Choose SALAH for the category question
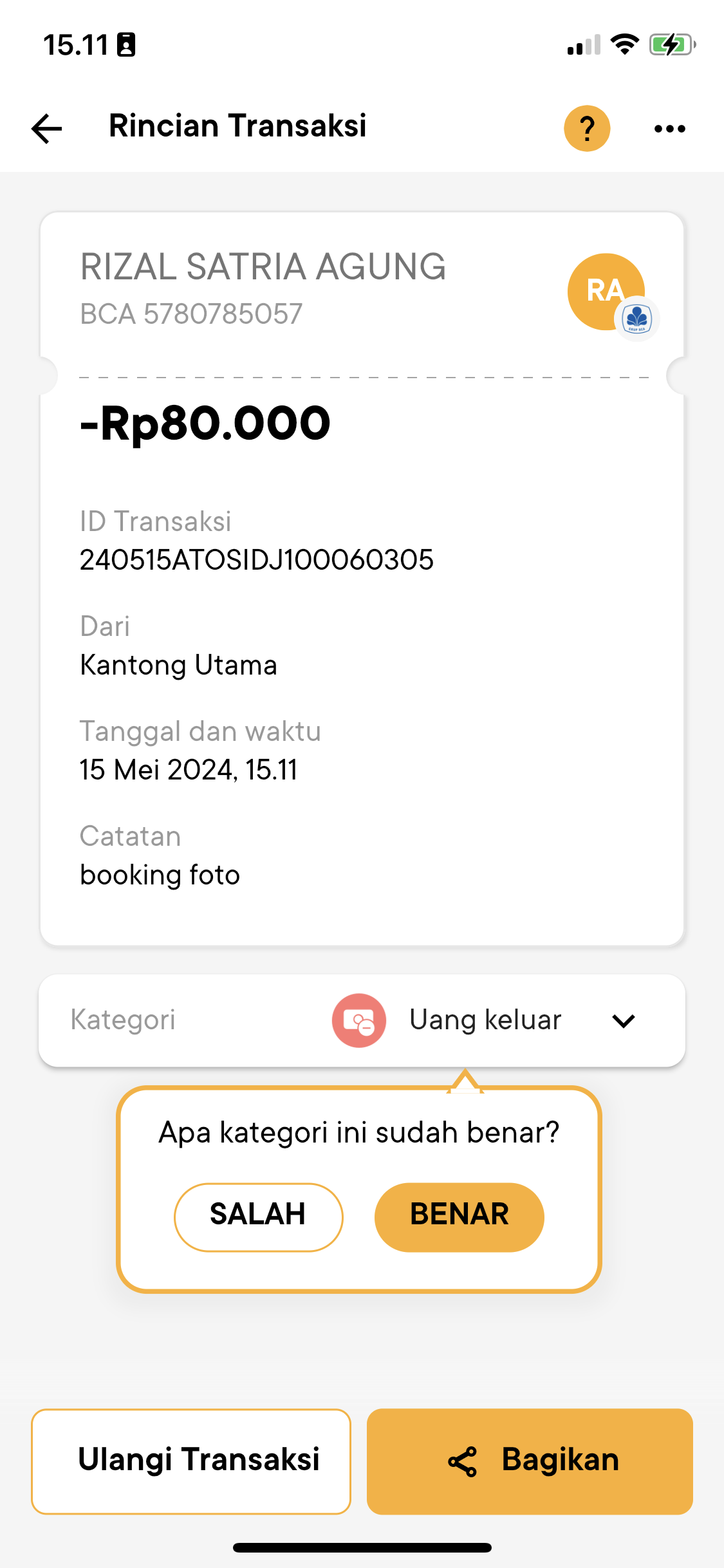 point(258,1217)
